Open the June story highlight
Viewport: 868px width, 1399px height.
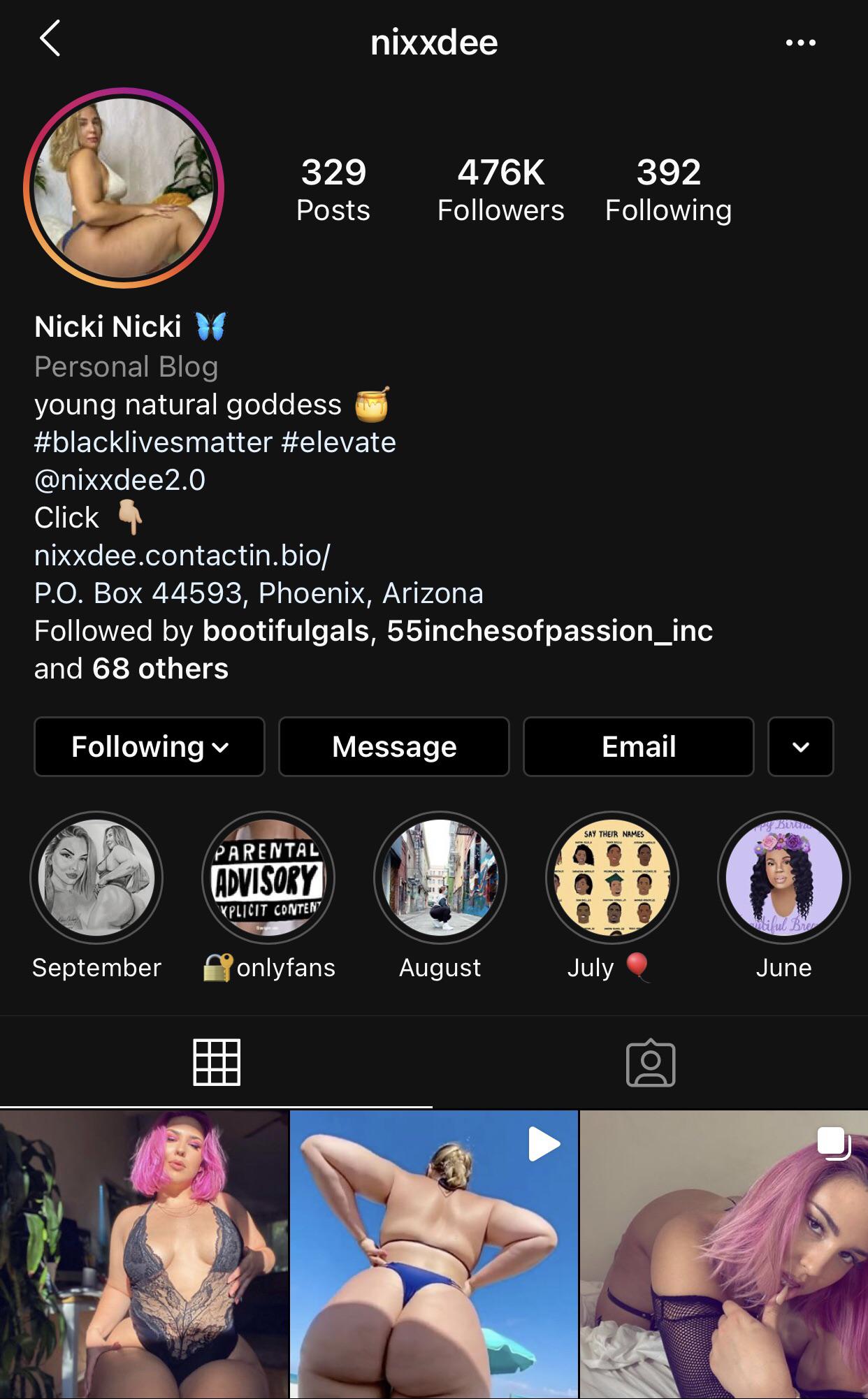pyautogui.click(x=784, y=878)
